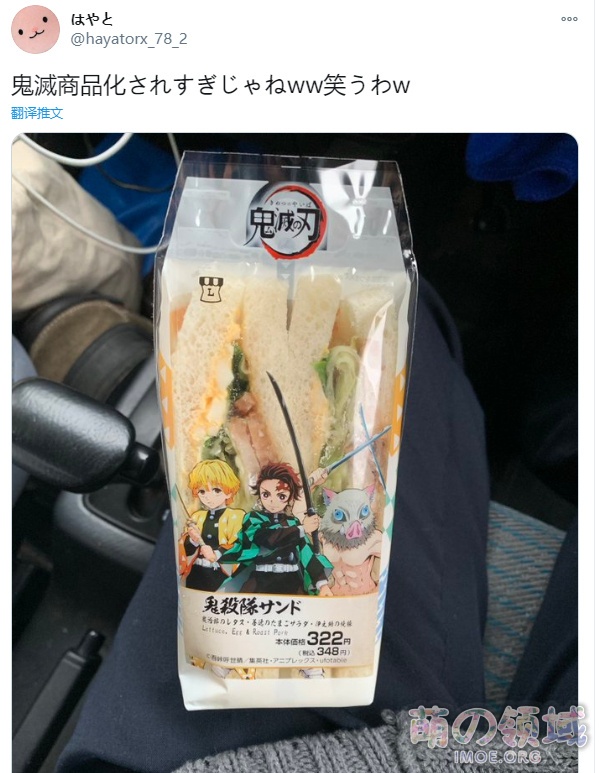Open the tweet overflow menu

(x=569, y=19)
